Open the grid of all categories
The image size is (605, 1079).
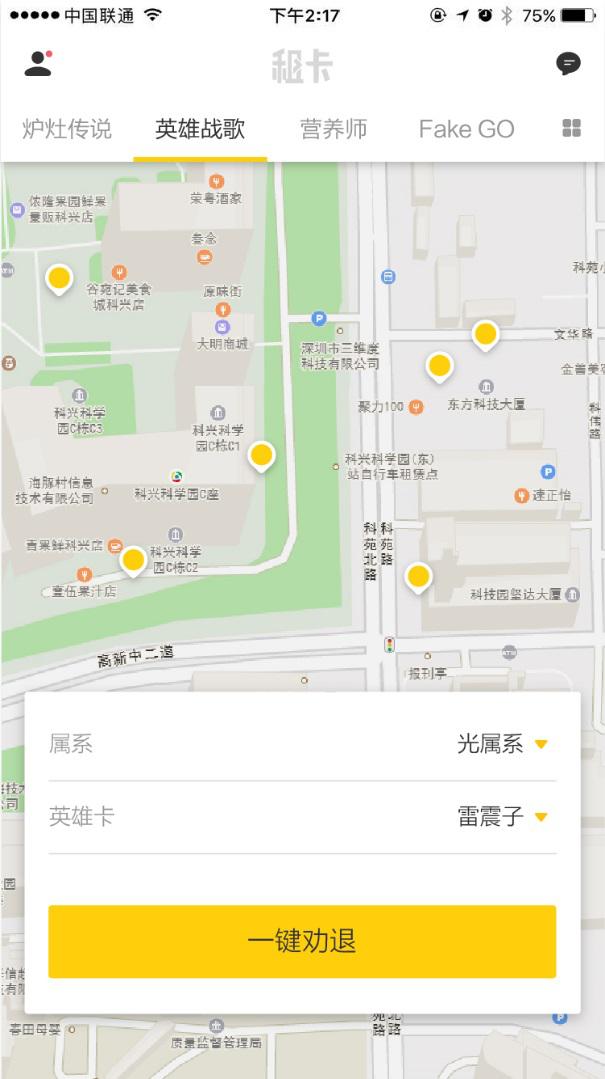coord(572,128)
